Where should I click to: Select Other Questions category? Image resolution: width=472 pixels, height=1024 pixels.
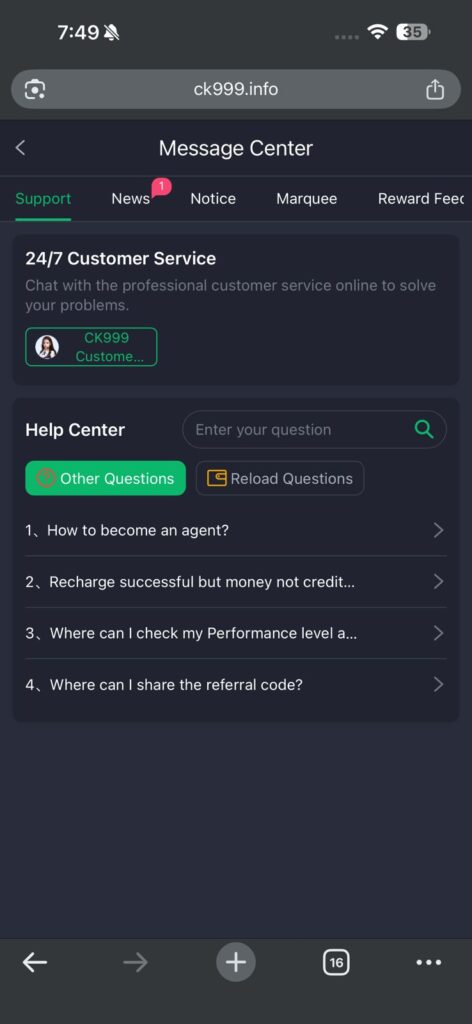click(106, 479)
